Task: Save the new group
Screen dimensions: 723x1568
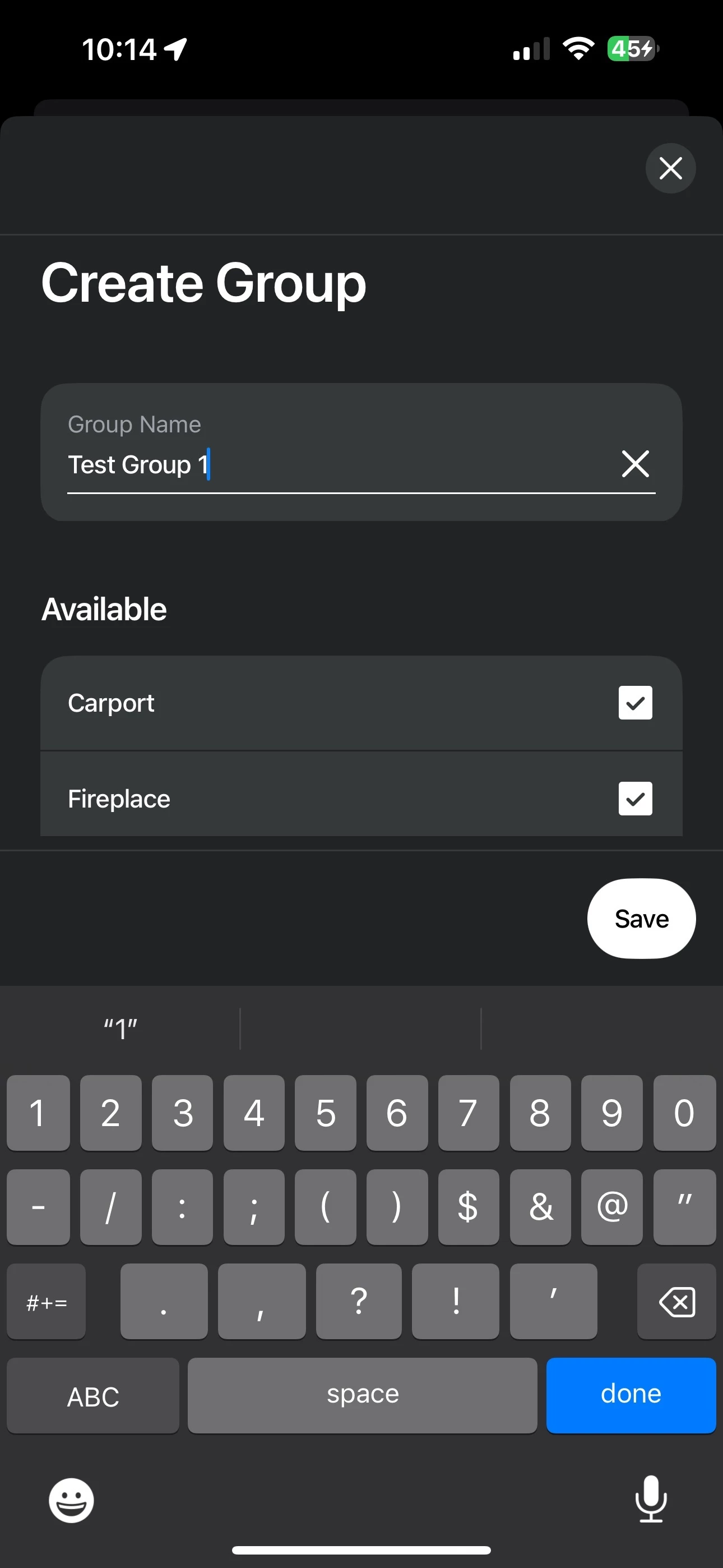Action: click(641, 919)
